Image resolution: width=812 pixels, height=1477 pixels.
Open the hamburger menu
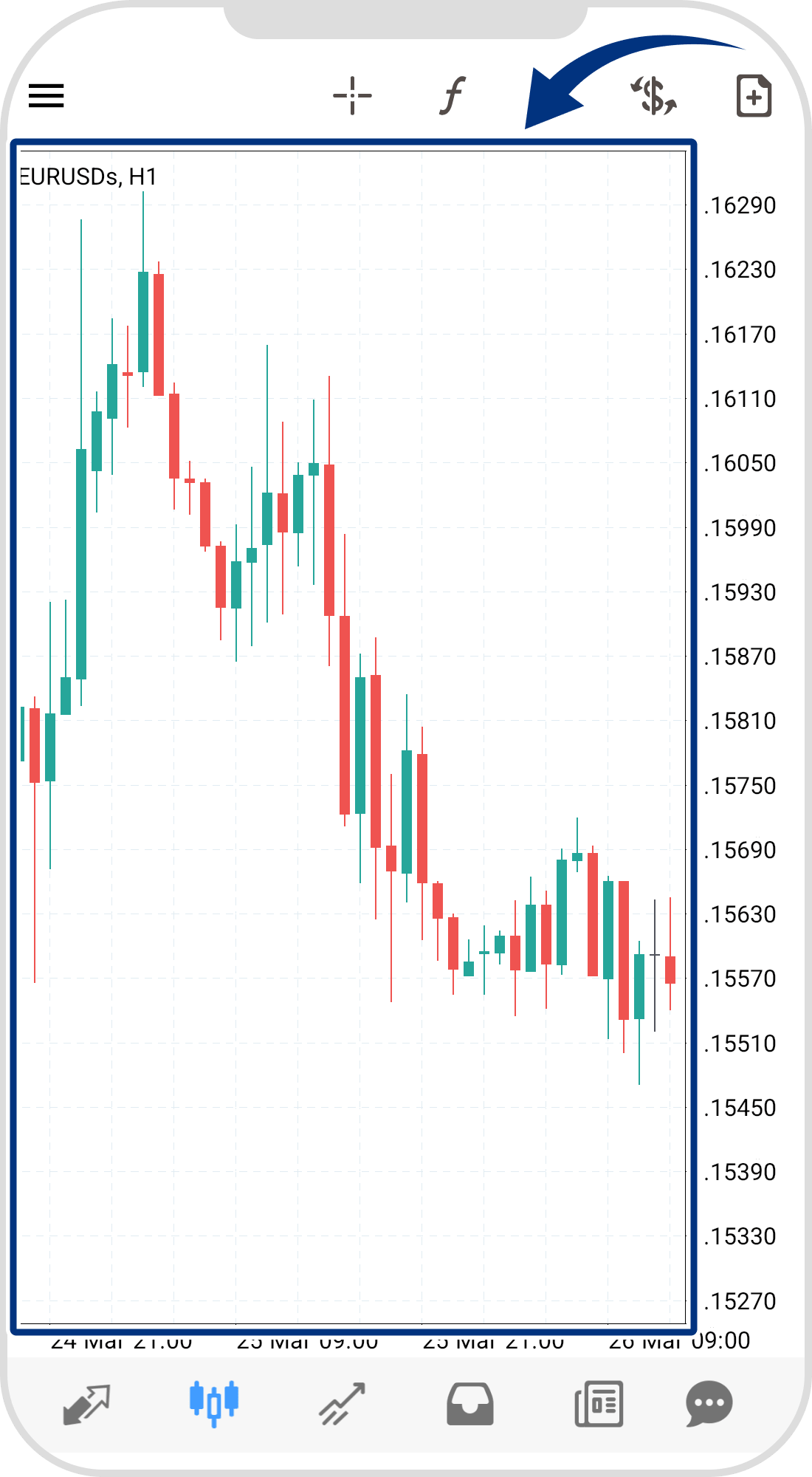tap(46, 95)
